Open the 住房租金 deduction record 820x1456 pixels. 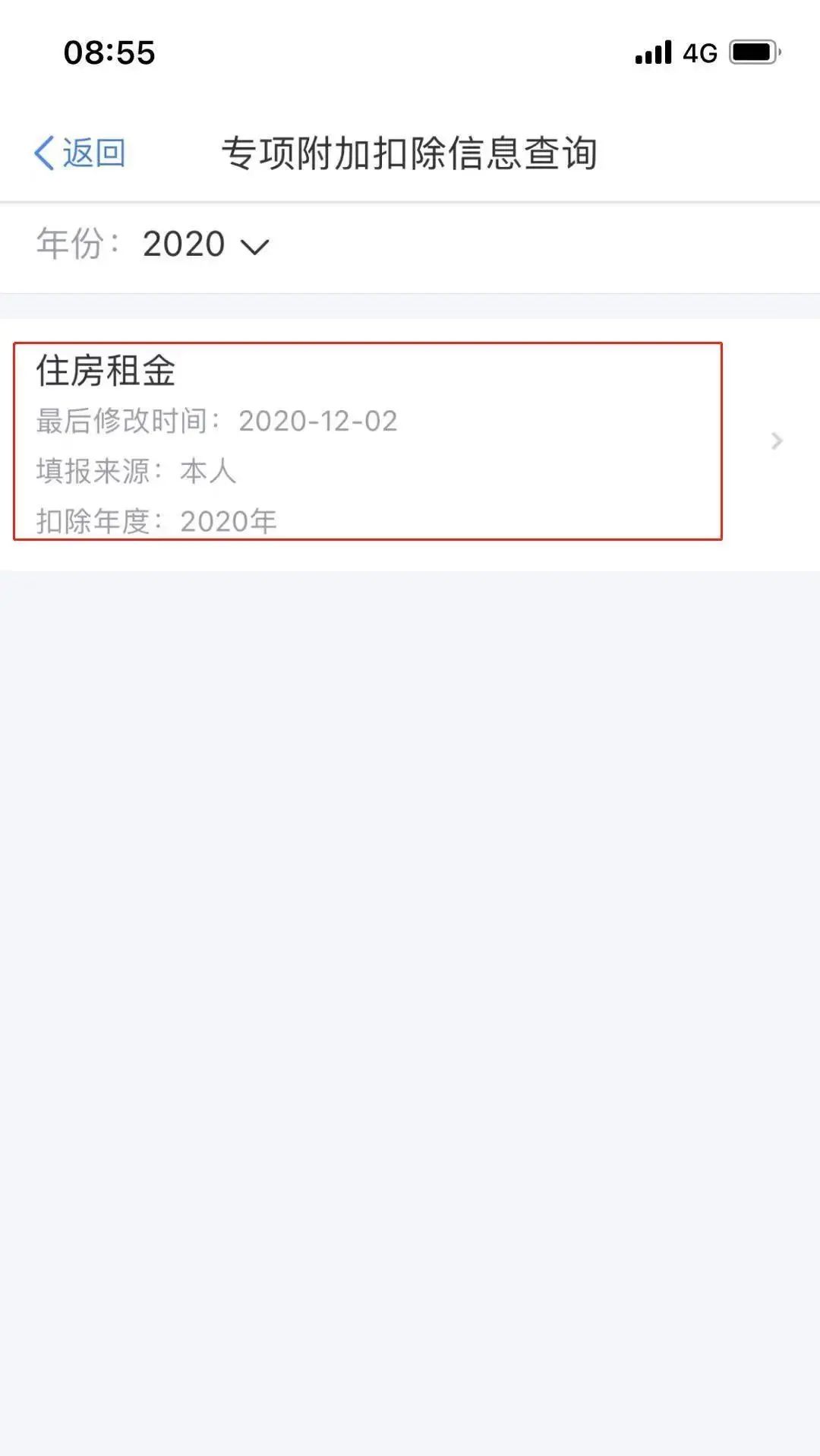(x=410, y=442)
